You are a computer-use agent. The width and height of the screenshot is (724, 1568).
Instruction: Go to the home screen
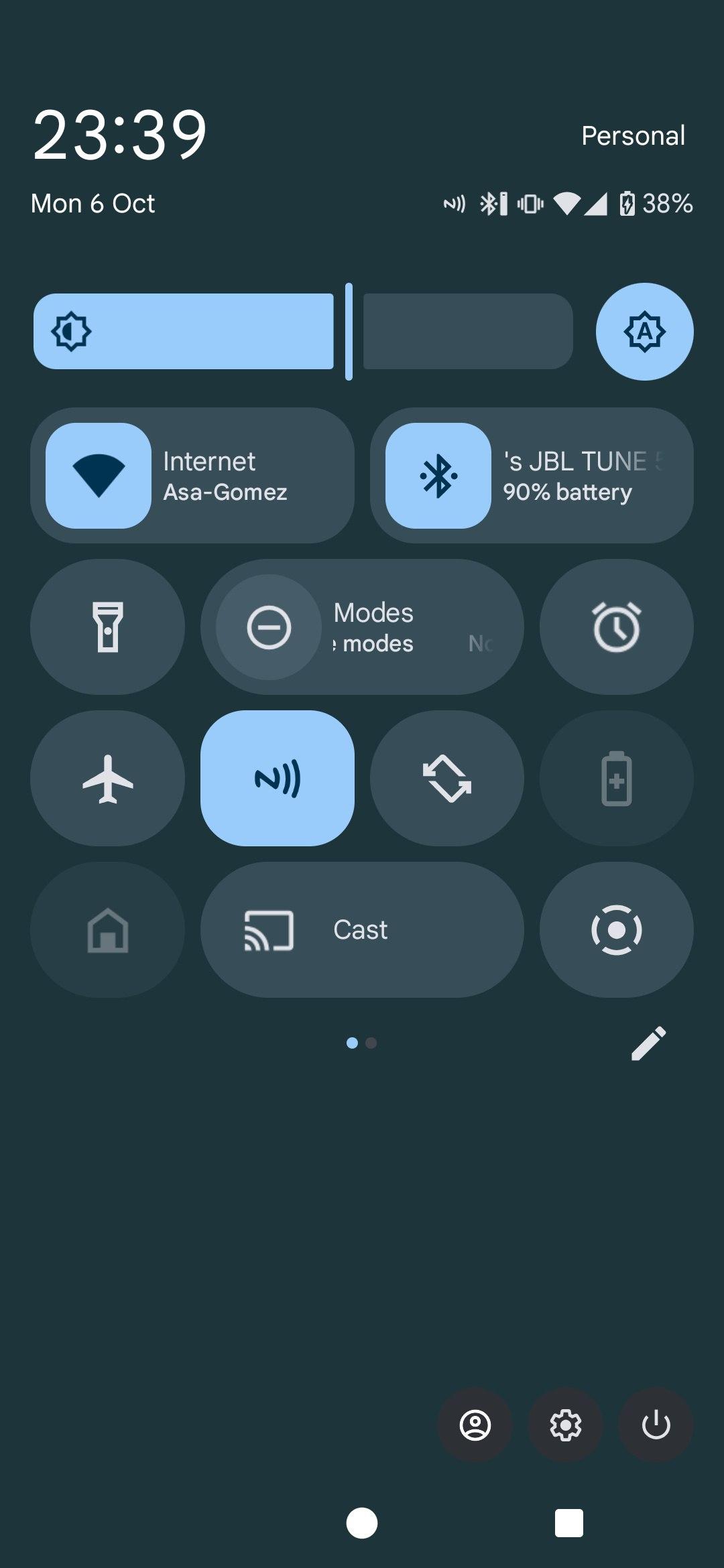pyautogui.click(x=362, y=1523)
